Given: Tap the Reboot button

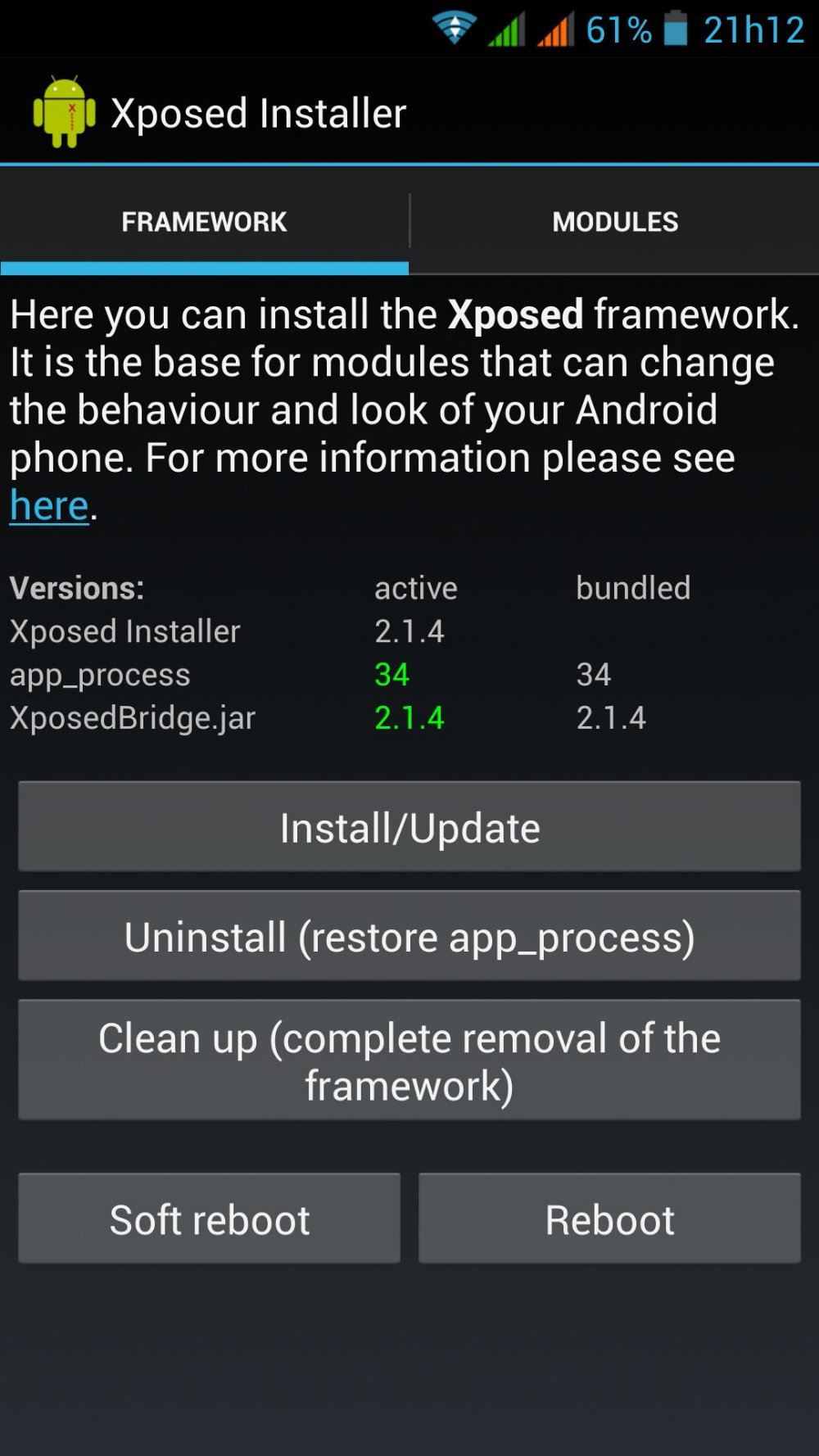Looking at the screenshot, I should pos(609,1219).
